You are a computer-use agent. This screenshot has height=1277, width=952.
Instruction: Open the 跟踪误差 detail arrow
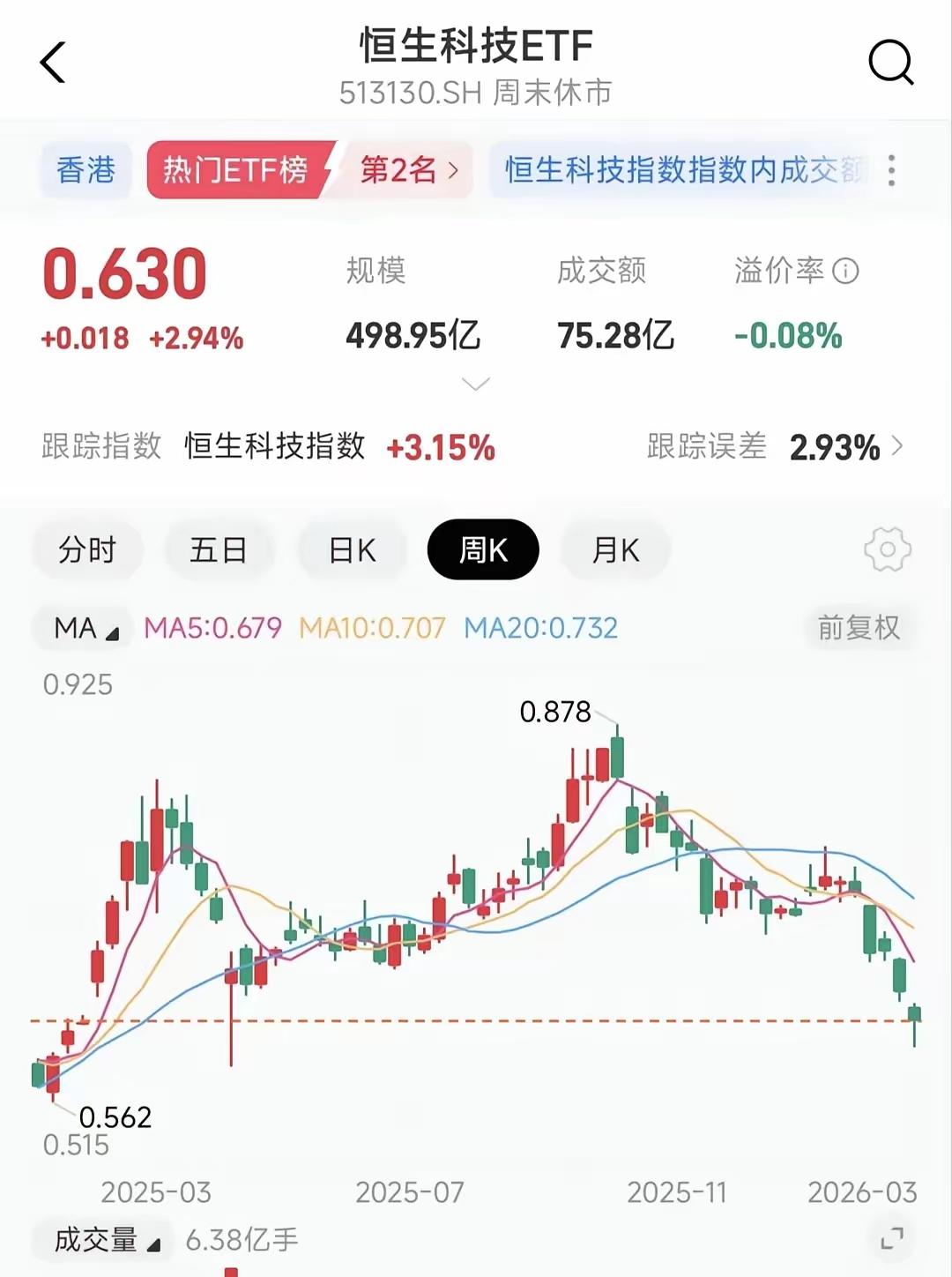tap(899, 448)
